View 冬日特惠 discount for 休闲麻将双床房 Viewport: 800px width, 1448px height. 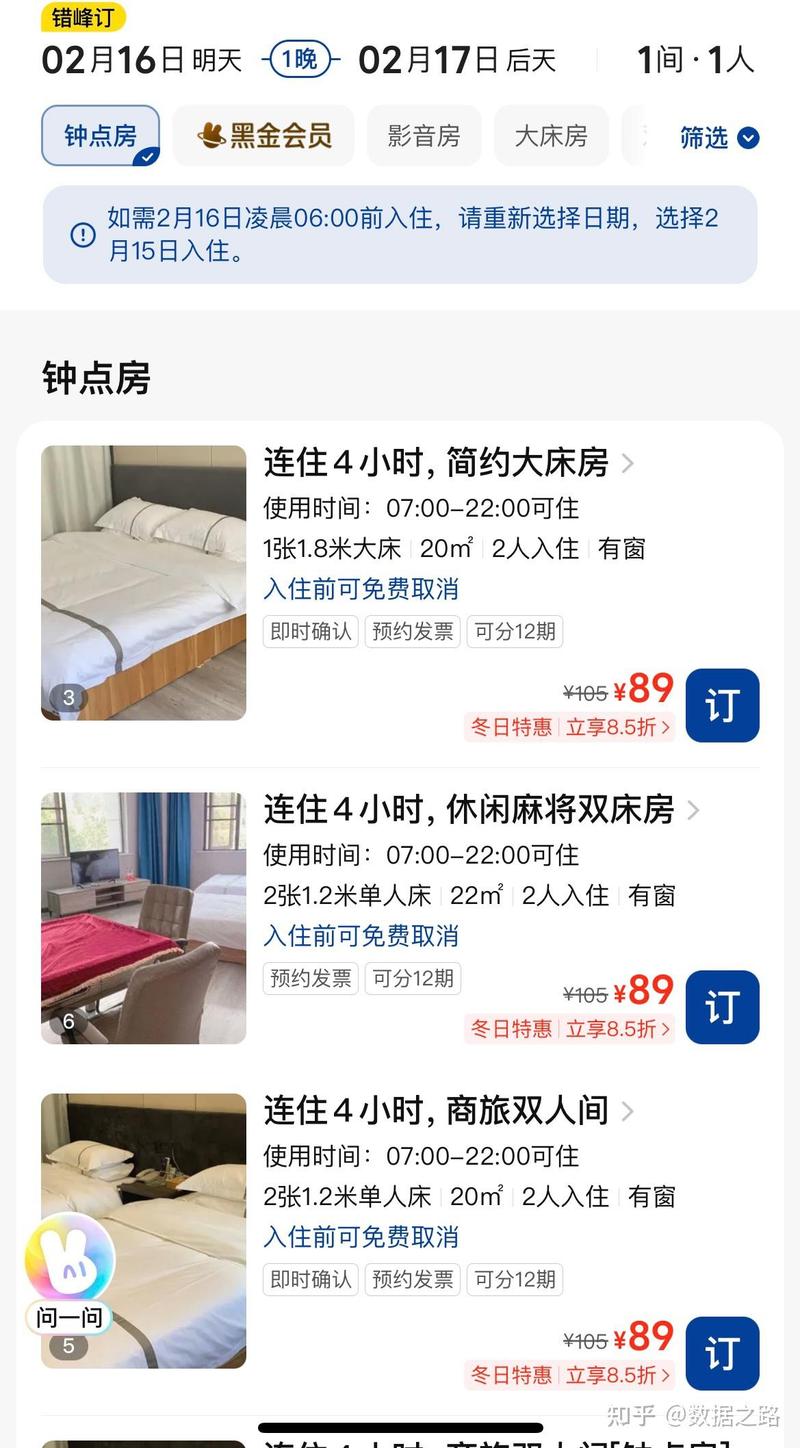point(568,1028)
